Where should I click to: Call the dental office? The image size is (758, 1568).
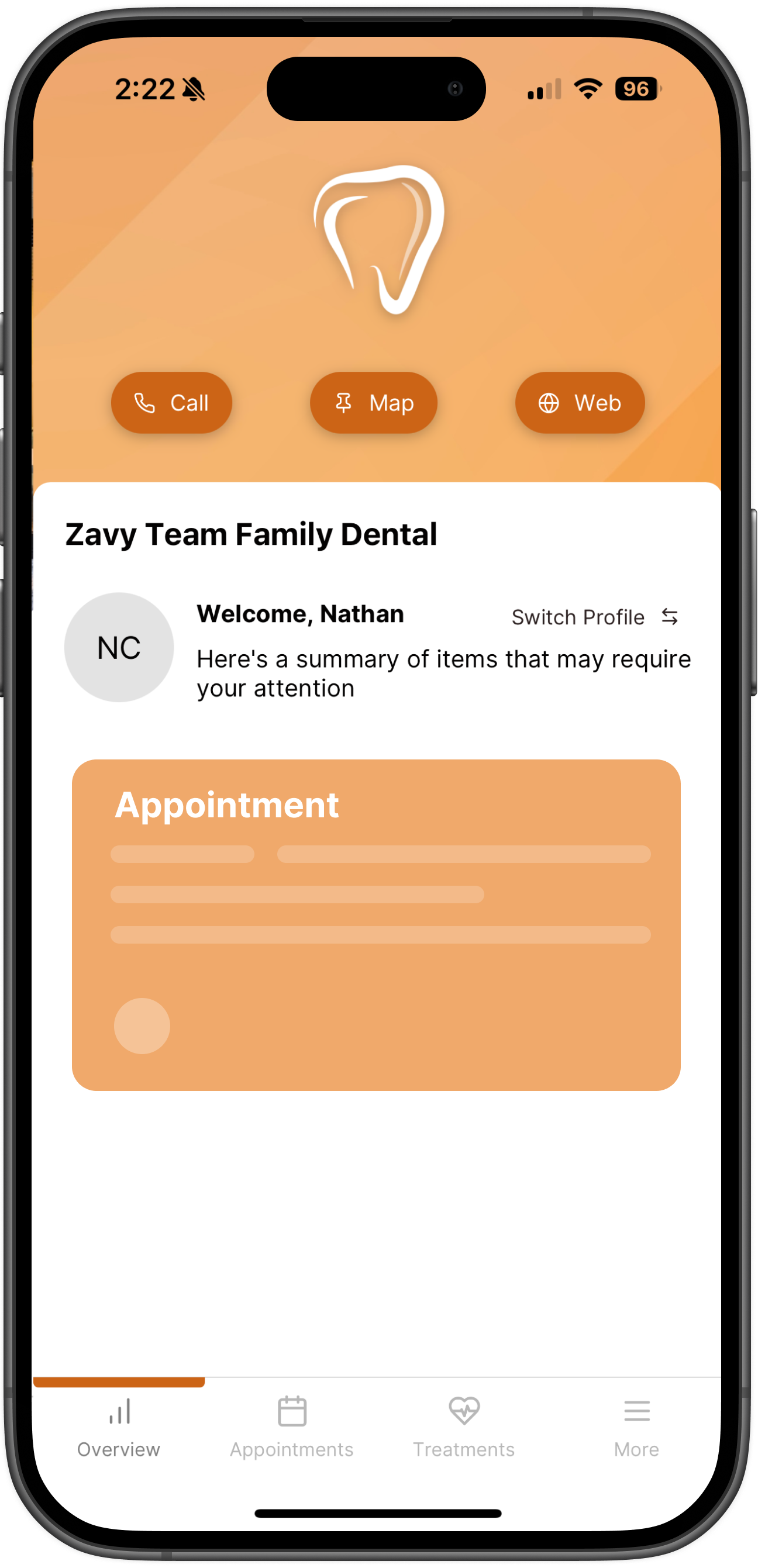point(171,403)
